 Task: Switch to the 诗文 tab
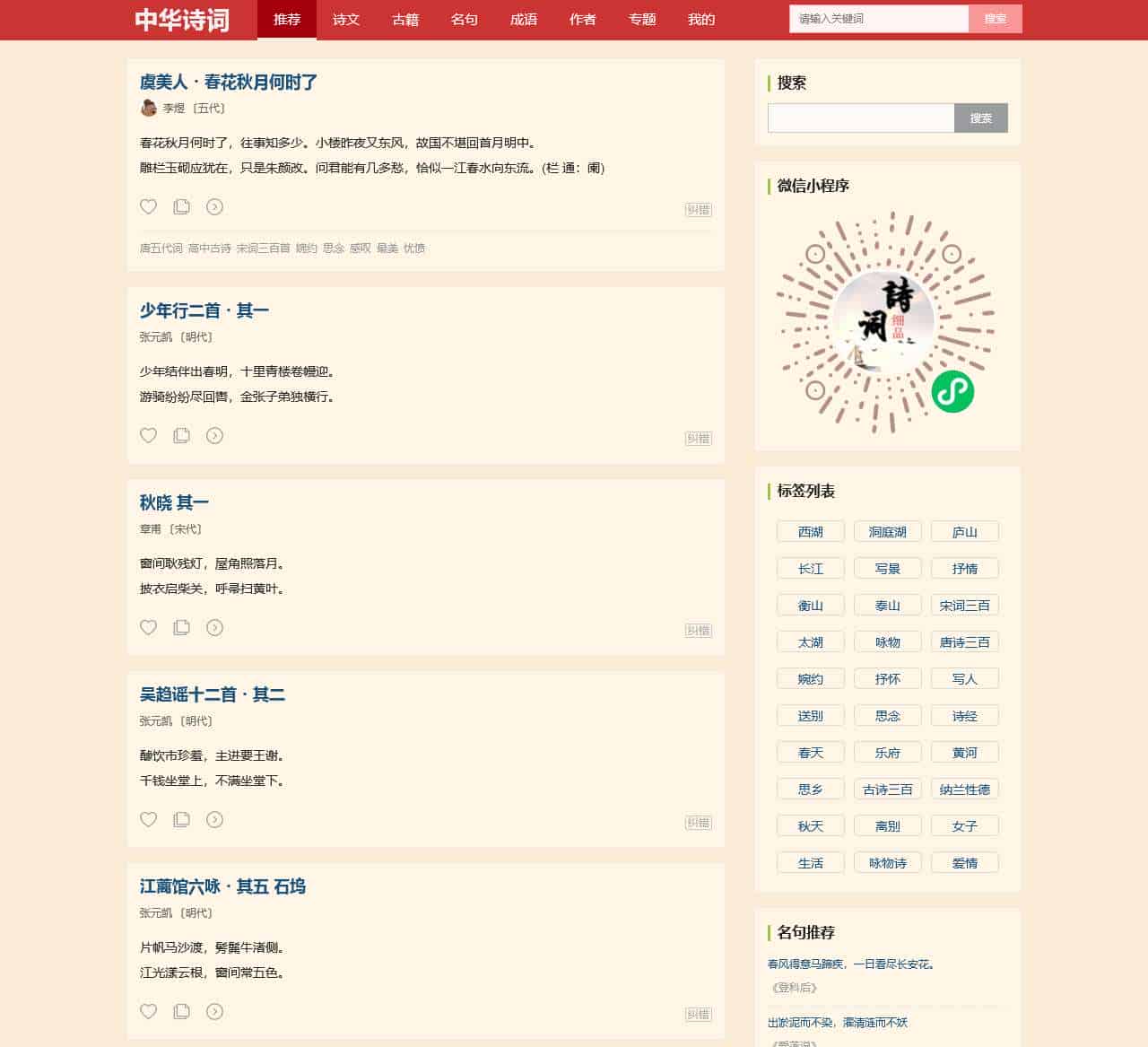[345, 19]
